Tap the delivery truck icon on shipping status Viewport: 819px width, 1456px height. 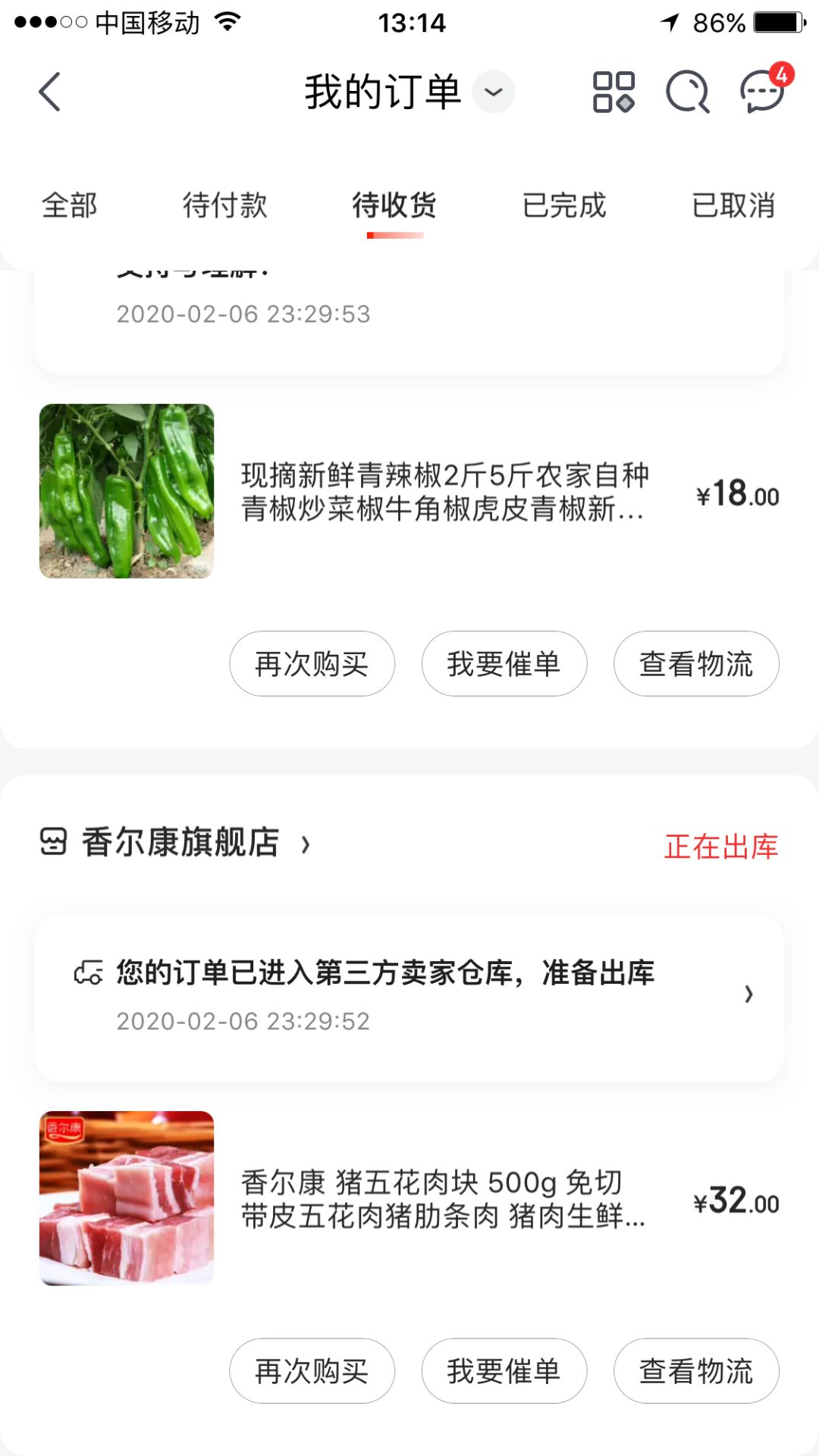pos(89,972)
